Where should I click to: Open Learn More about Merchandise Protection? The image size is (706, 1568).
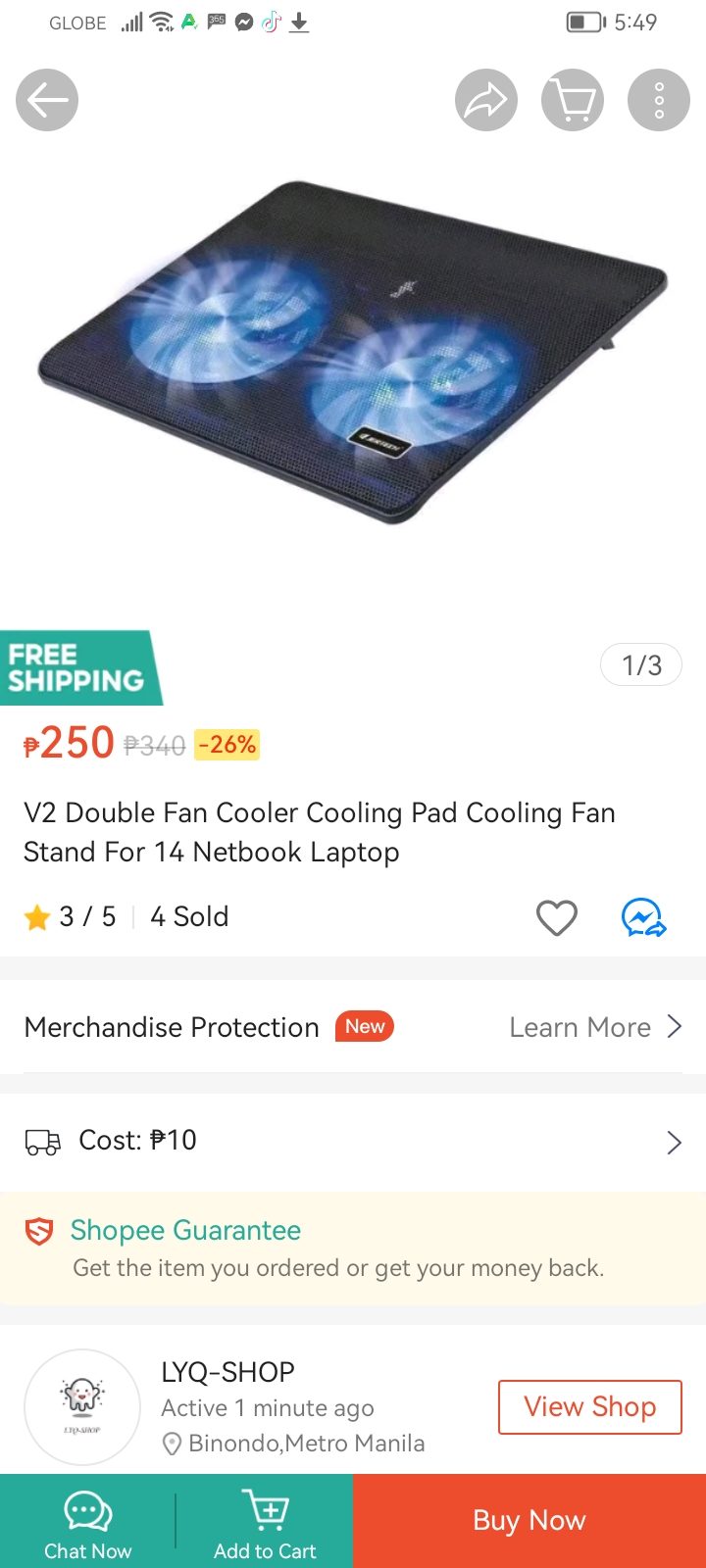tap(594, 1027)
